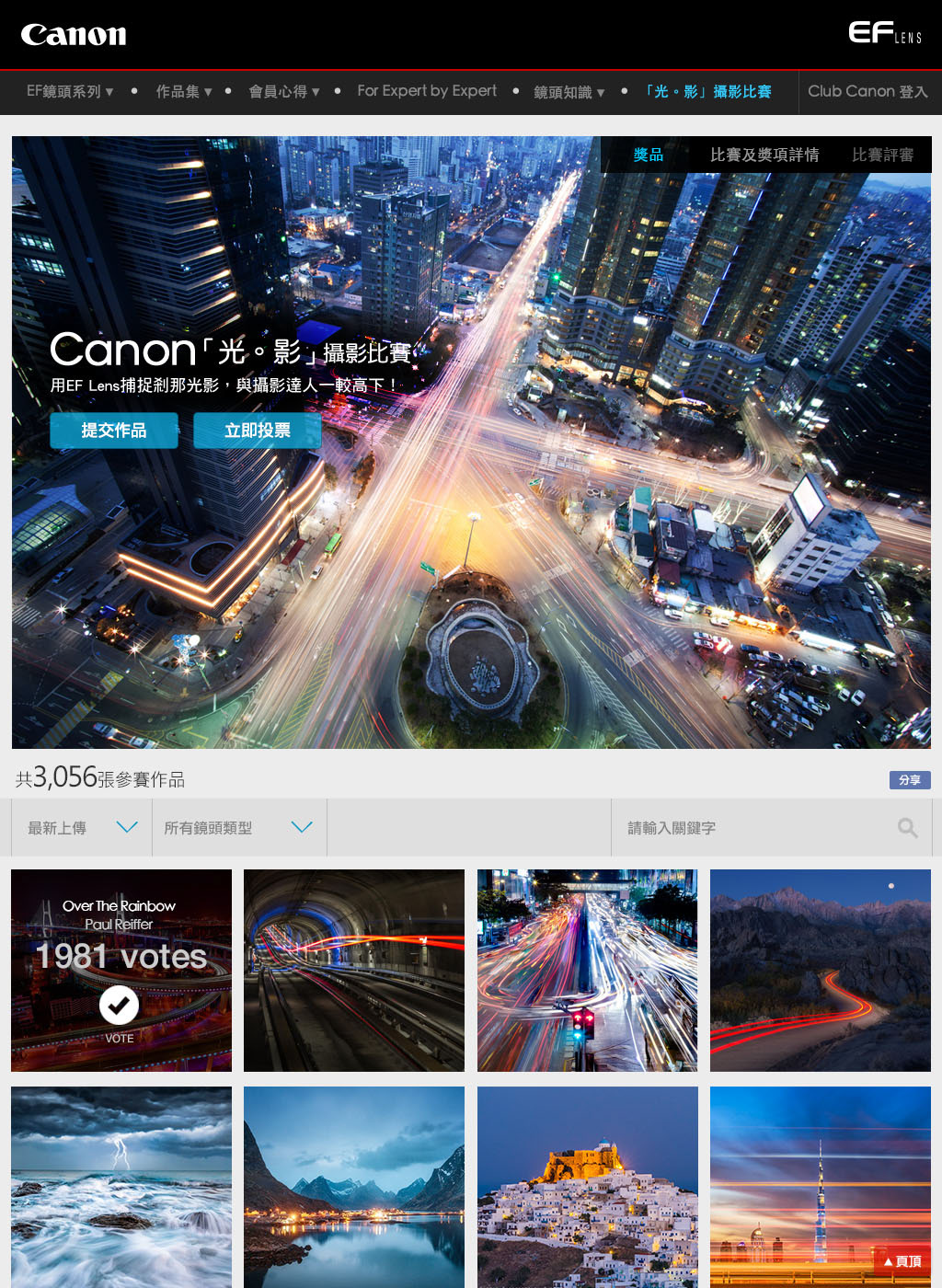Viewport: 942px width, 1288px height.
Task: Switch to the 獎品 tab
Action: pos(649,155)
